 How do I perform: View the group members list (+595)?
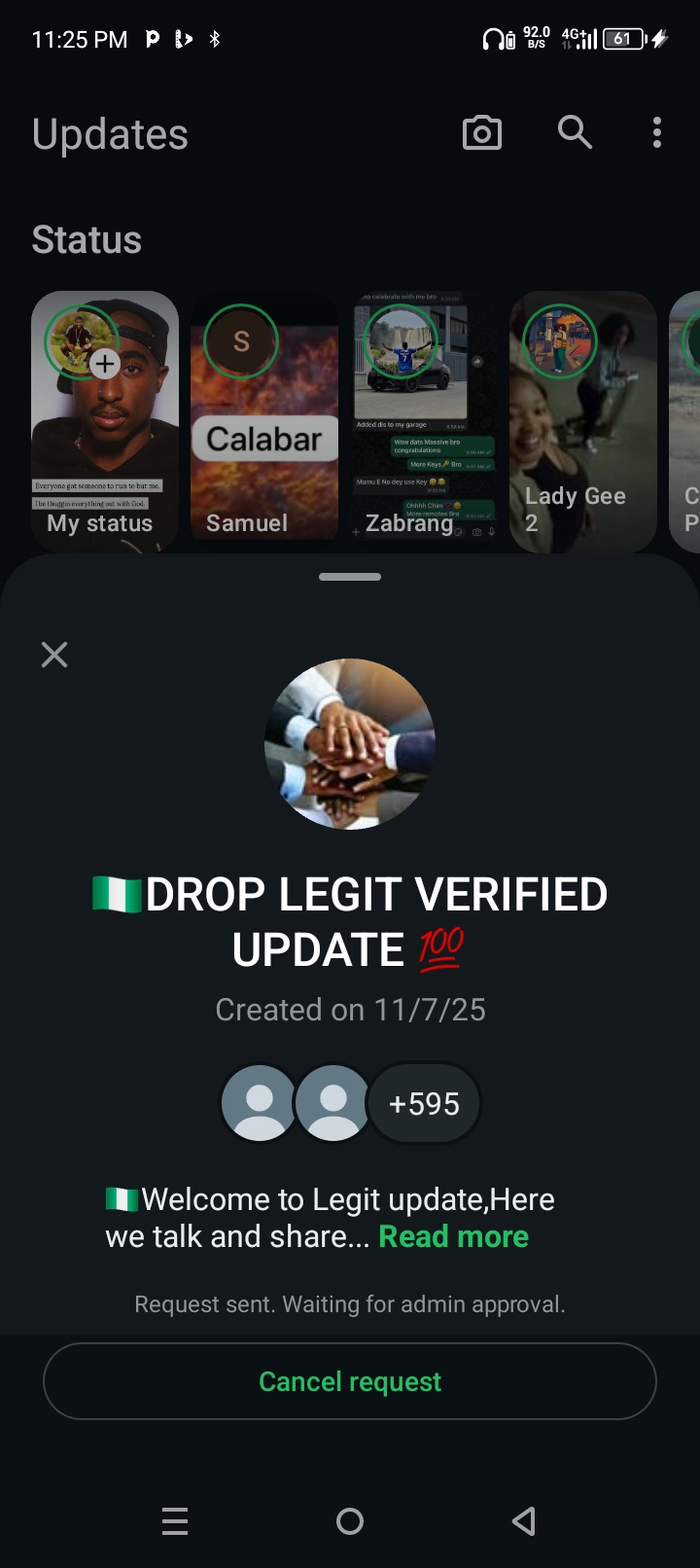point(424,1103)
